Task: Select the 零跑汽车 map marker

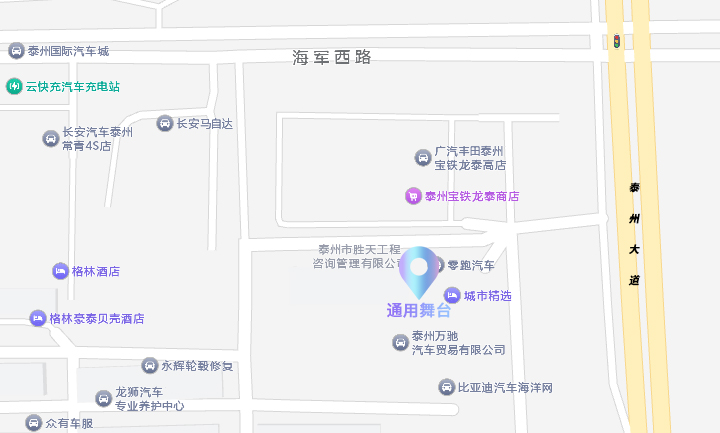Action: [x=438, y=265]
